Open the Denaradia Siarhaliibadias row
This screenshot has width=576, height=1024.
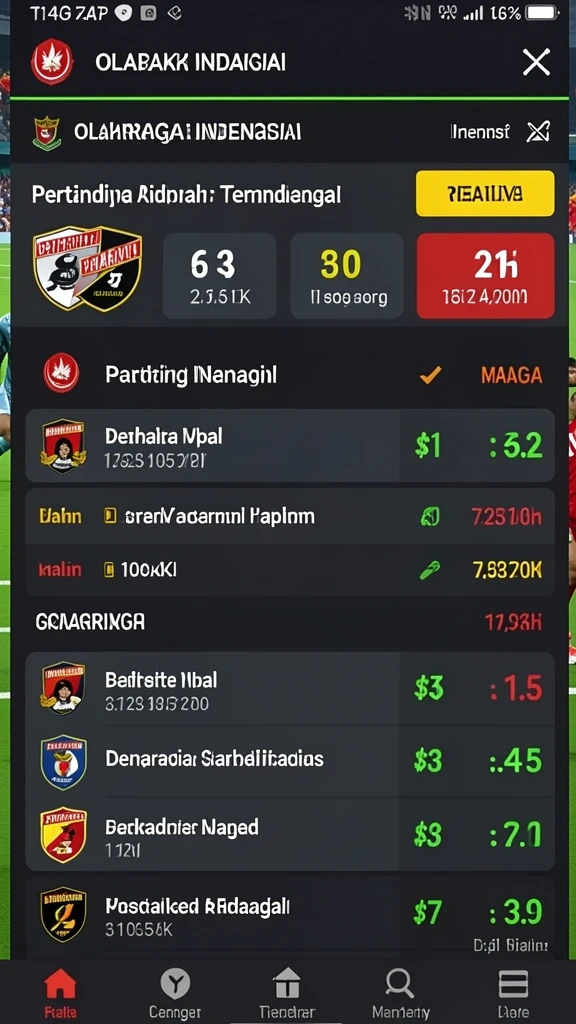pos(290,760)
